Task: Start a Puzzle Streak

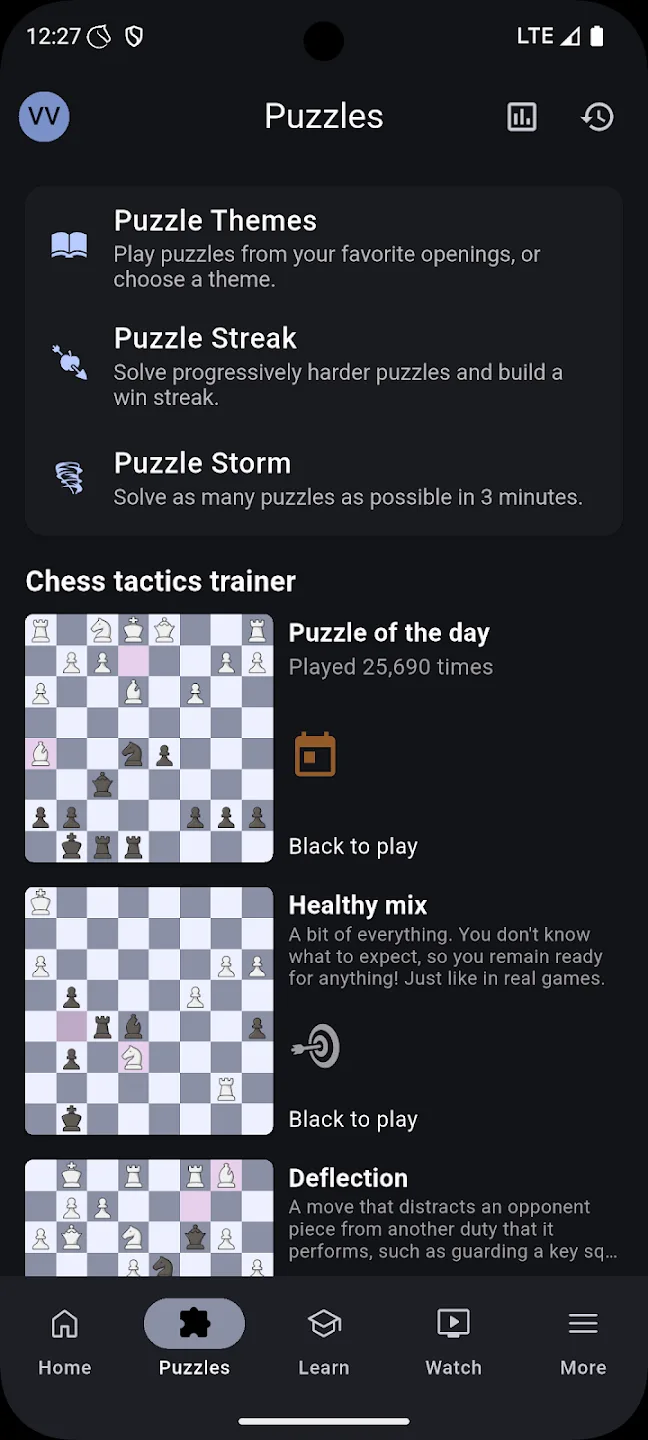Action: pos(324,365)
